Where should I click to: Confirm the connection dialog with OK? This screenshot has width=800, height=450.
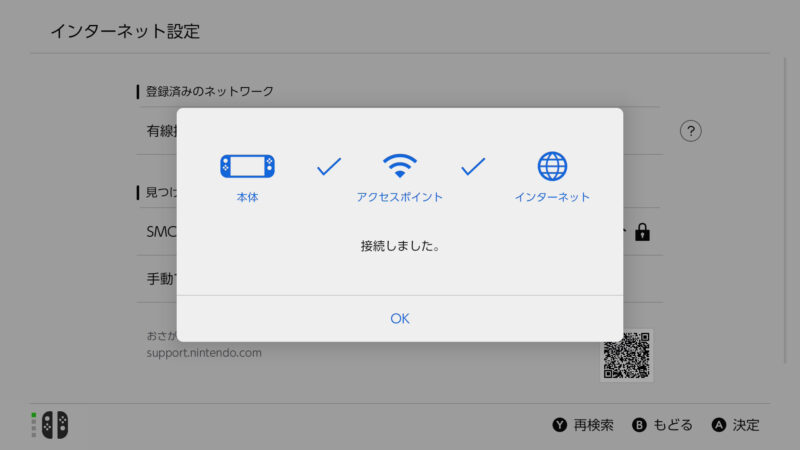coord(400,318)
